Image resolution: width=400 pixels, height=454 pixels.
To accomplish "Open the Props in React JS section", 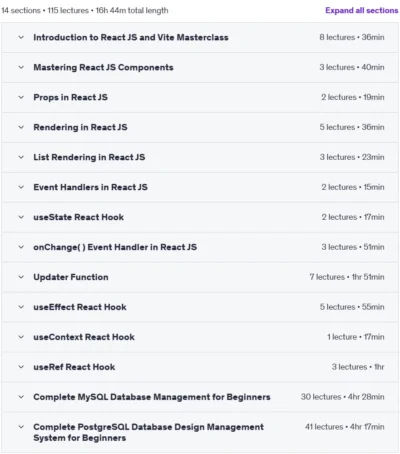I will tap(200, 97).
